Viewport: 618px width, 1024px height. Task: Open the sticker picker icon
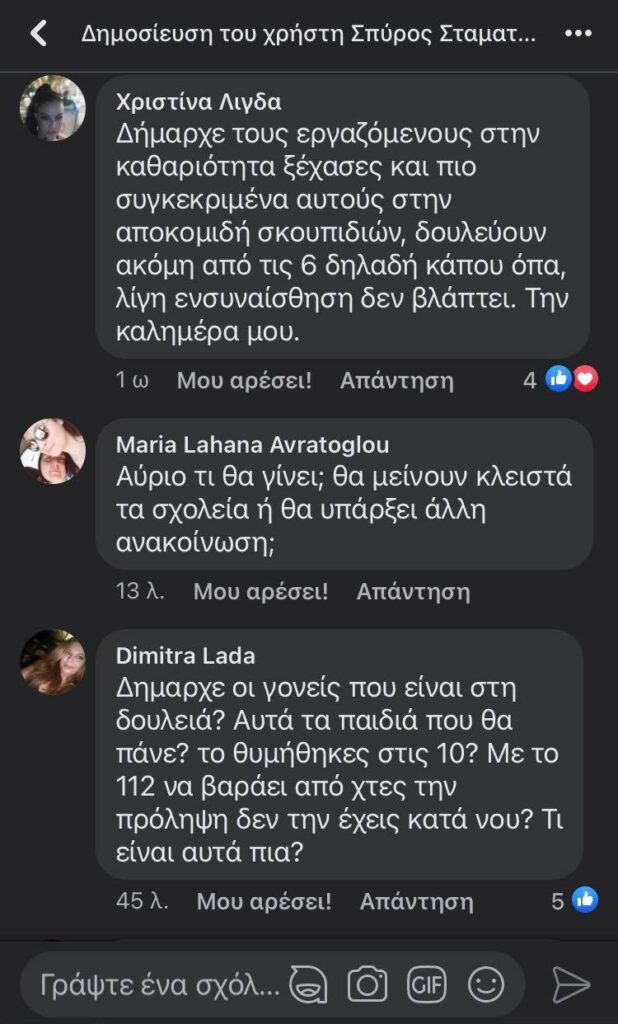tap(308, 986)
